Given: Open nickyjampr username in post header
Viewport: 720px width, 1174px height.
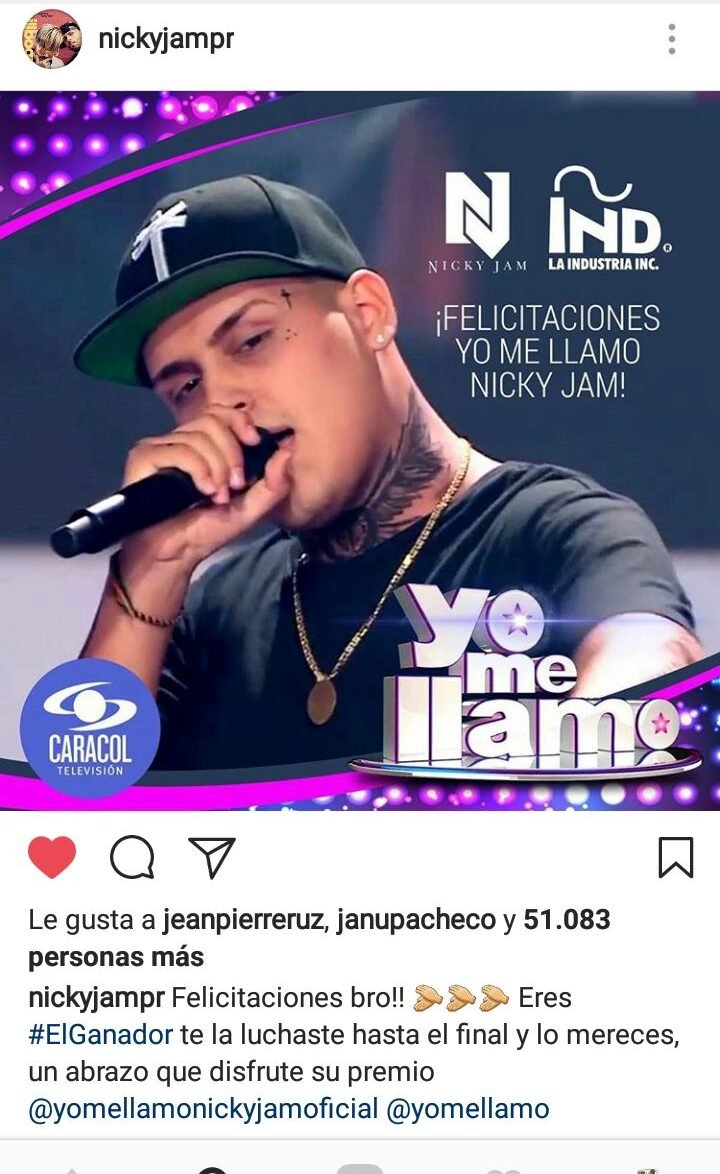Looking at the screenshot, I should (x=166, y=40).
